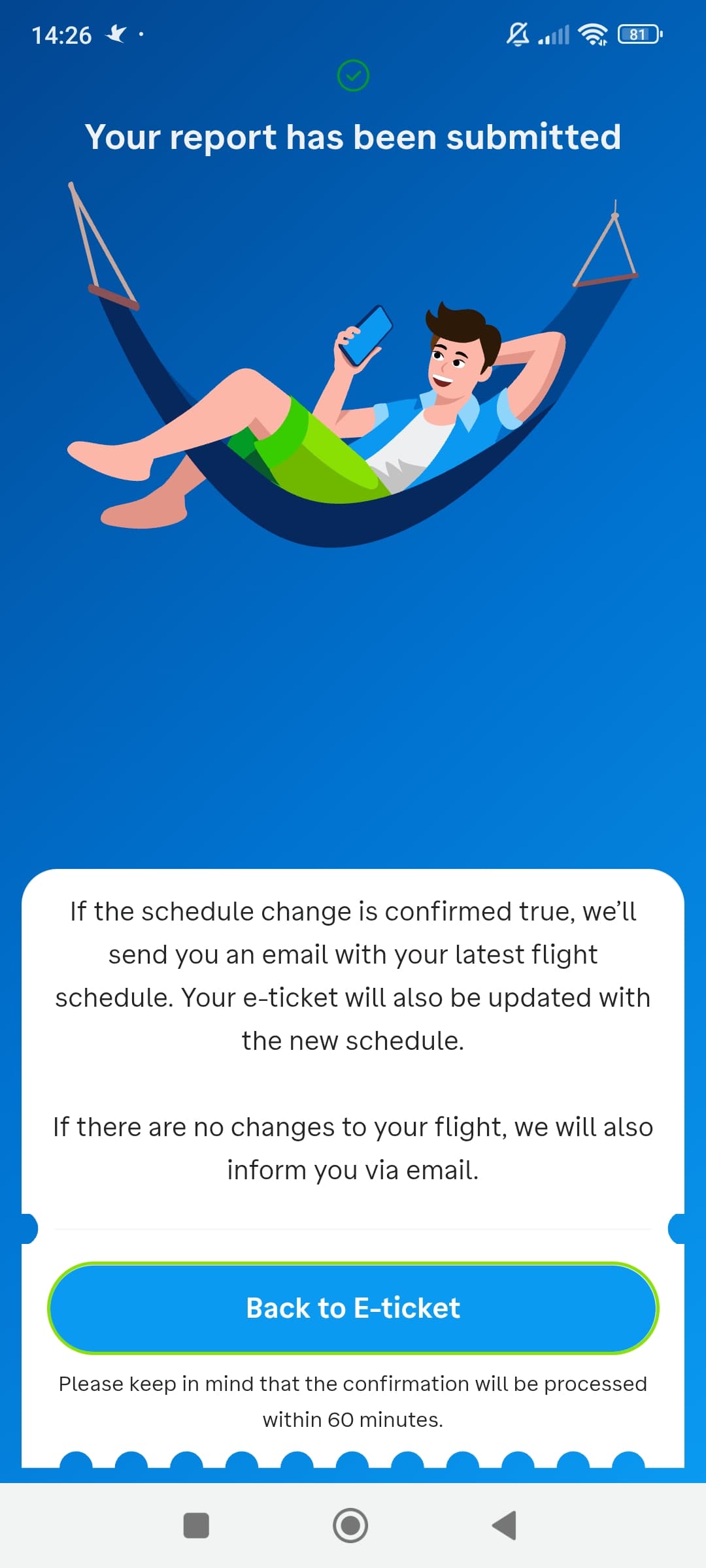Tap the Back to E-ticket button
The image size is (706, 1568).
[x=353, y=1309]
